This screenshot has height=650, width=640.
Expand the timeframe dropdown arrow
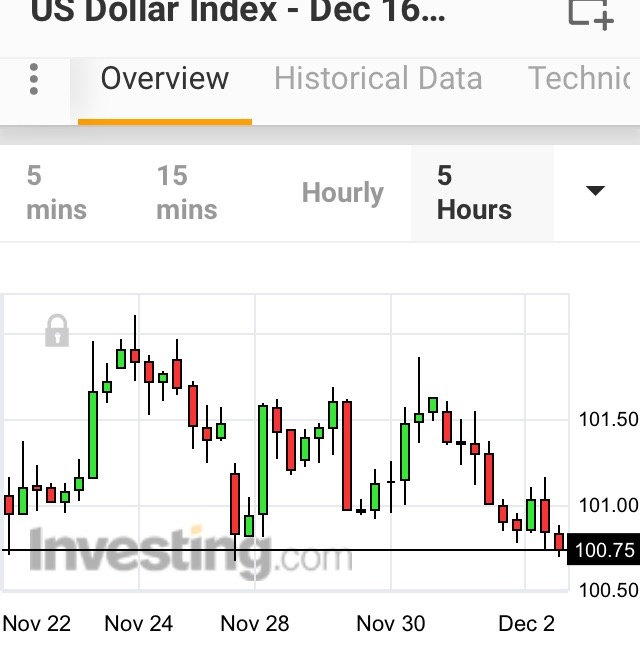click(596, 191)
